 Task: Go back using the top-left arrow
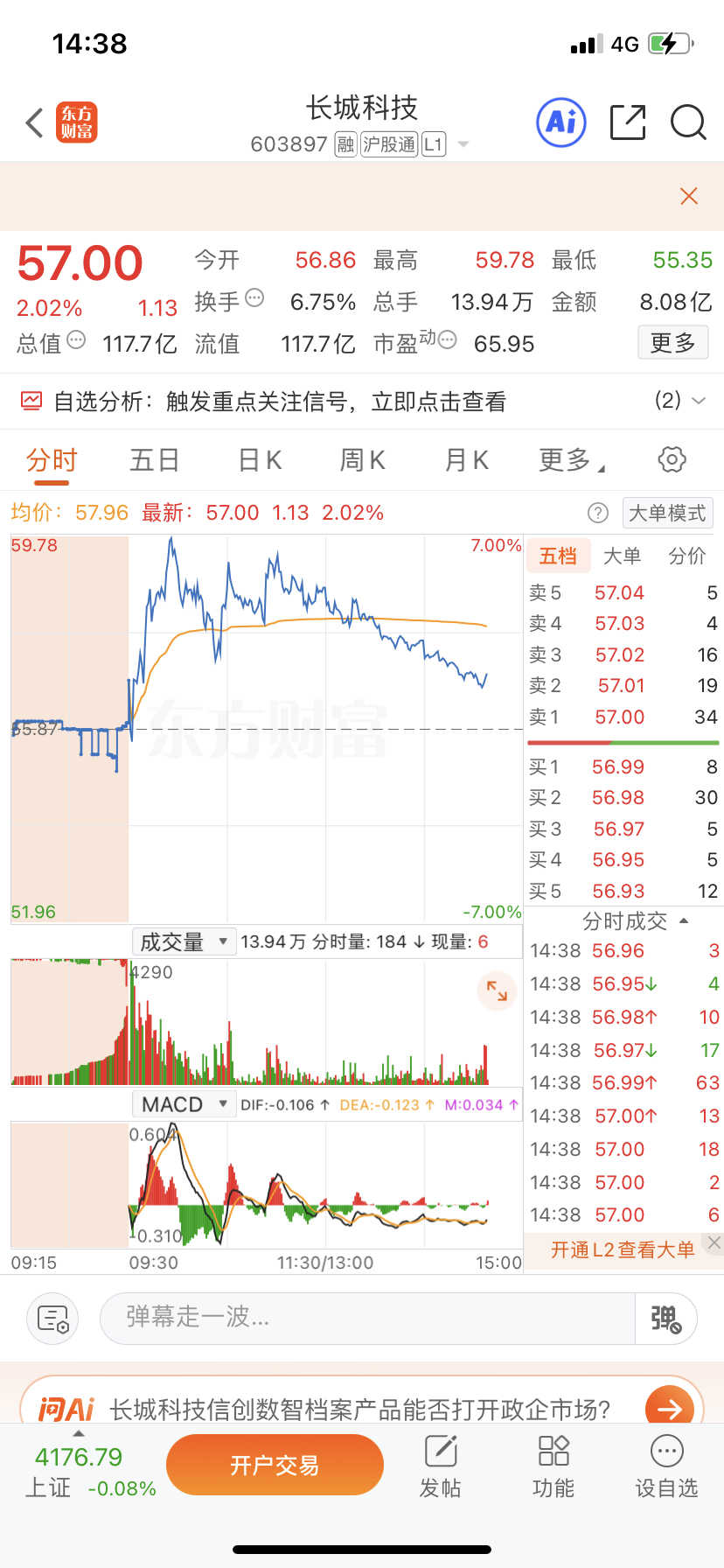click(x=35, y=122)
